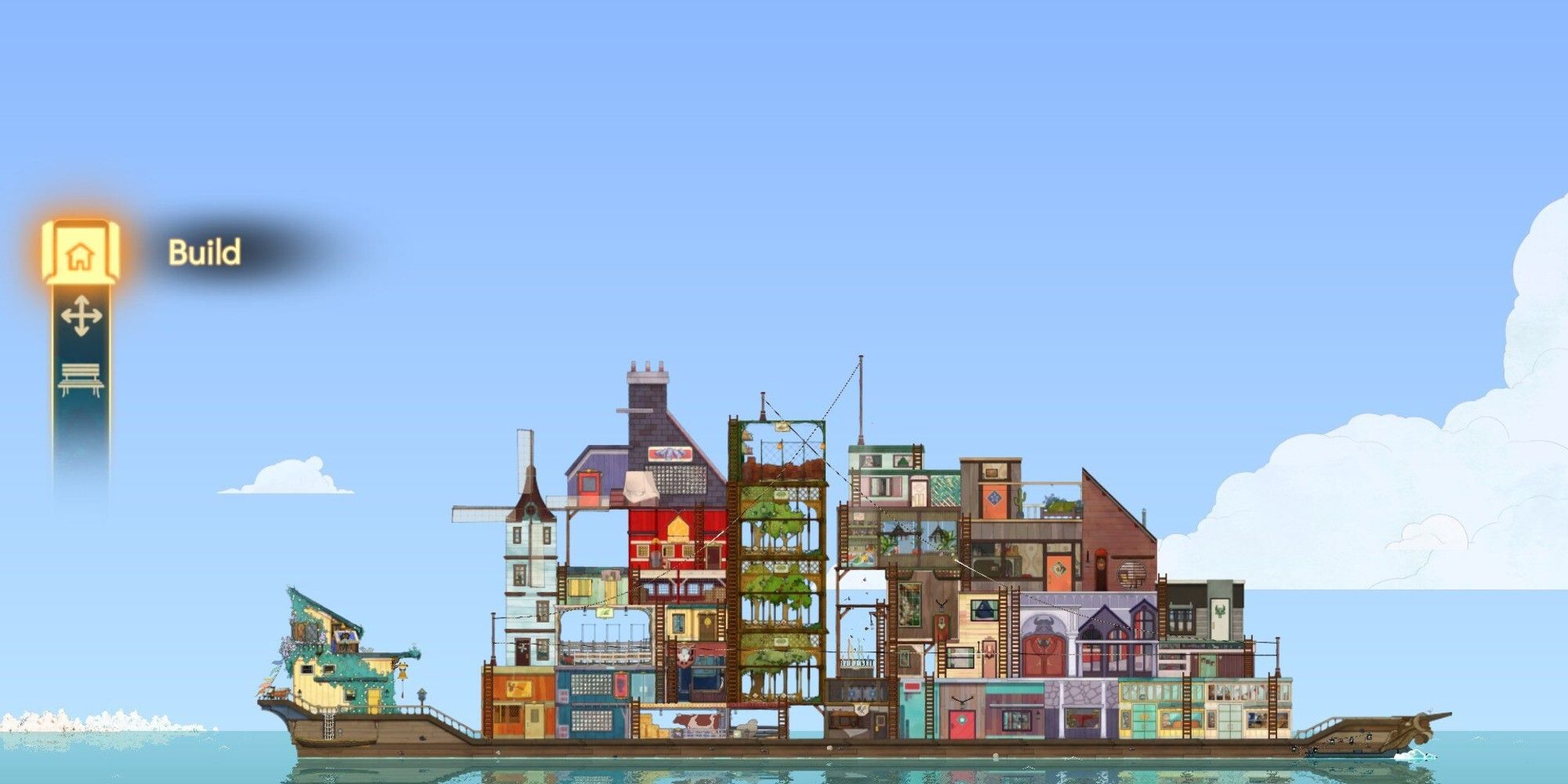Select the Build house icon

pos(80,253)
